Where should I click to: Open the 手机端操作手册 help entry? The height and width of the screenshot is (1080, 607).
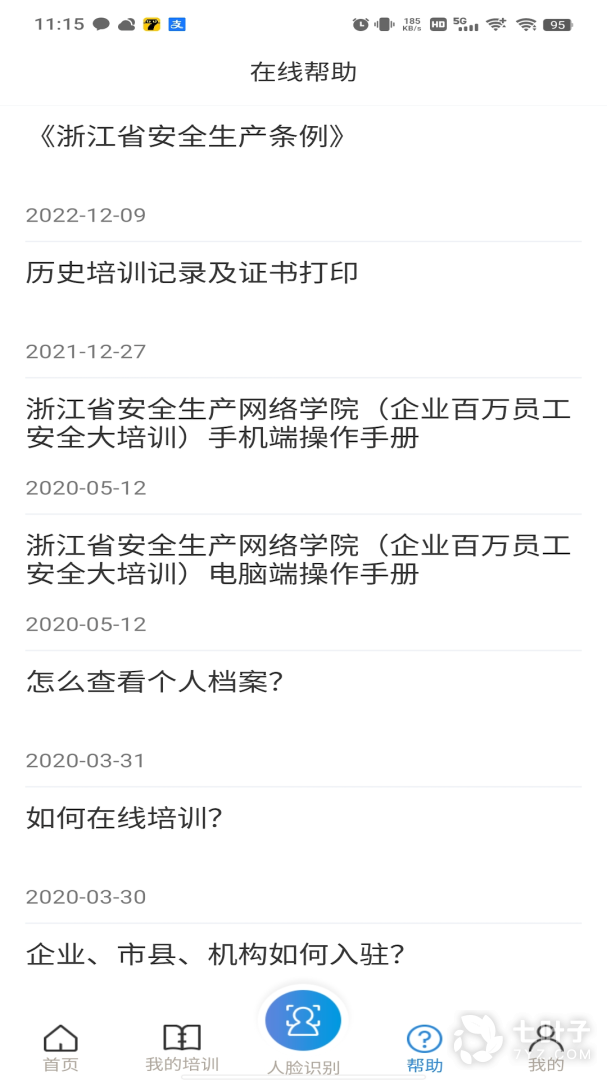298,423
